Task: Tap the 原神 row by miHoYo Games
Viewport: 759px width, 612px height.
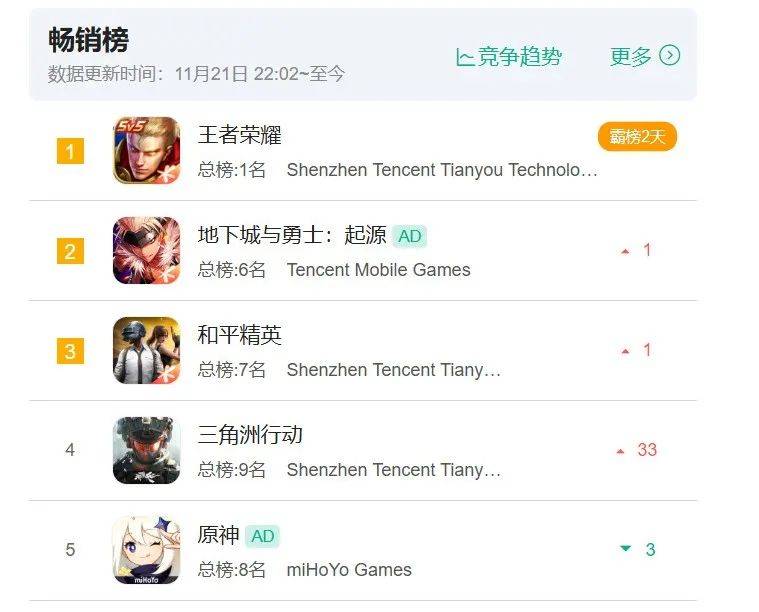Action: (x=219, y=535)
